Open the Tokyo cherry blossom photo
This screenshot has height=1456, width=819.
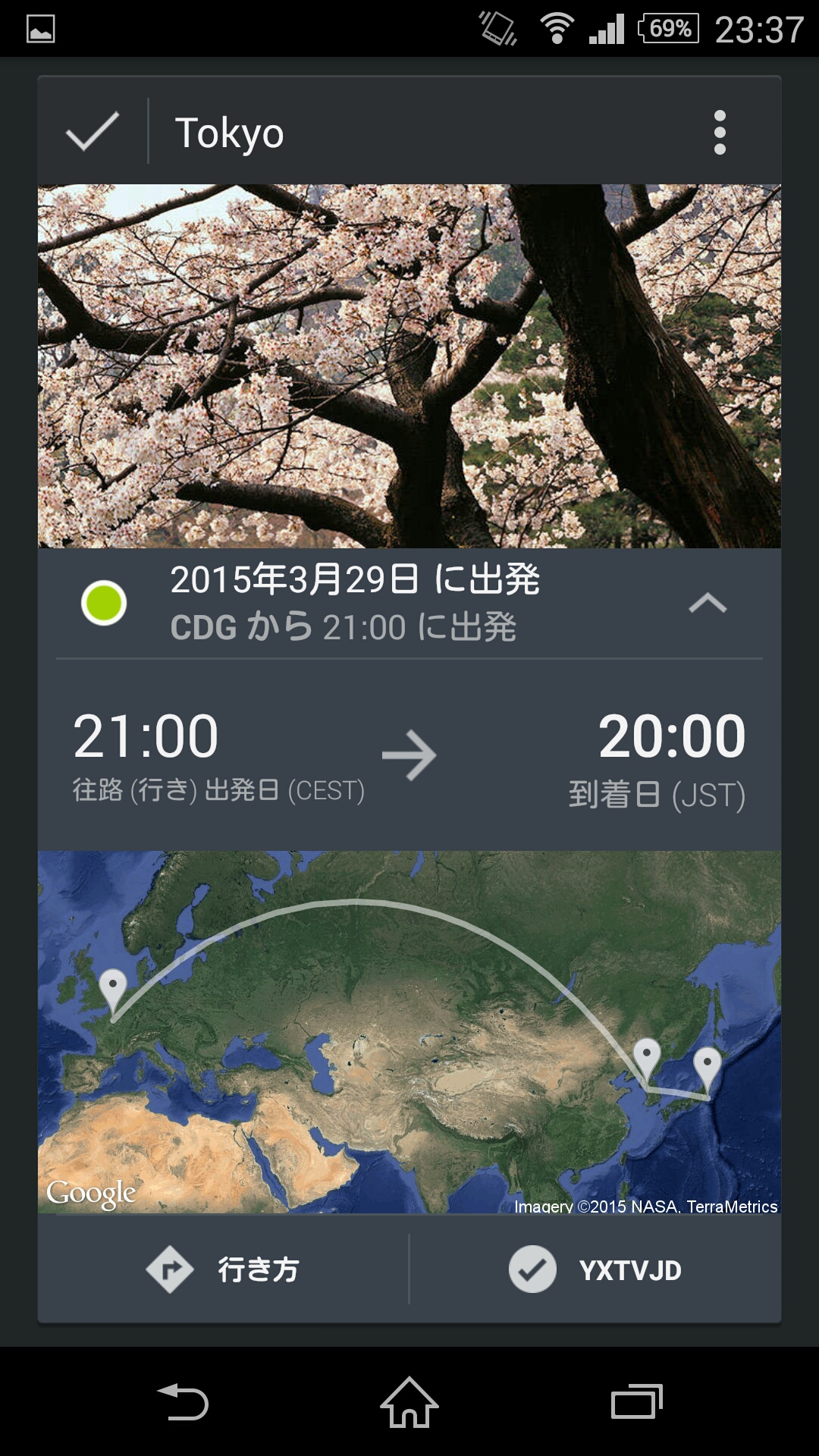click(x=409, y=366)
